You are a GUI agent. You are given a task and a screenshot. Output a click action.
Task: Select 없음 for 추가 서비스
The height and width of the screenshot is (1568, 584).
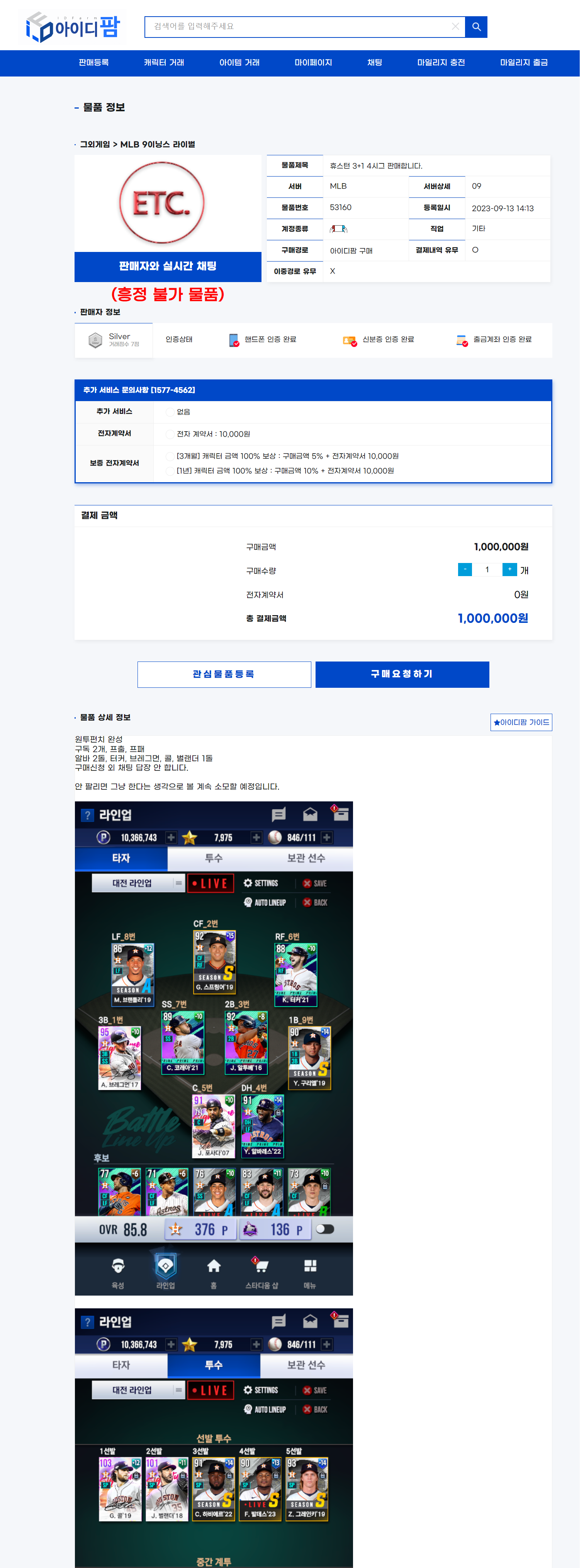click(171, 415)
